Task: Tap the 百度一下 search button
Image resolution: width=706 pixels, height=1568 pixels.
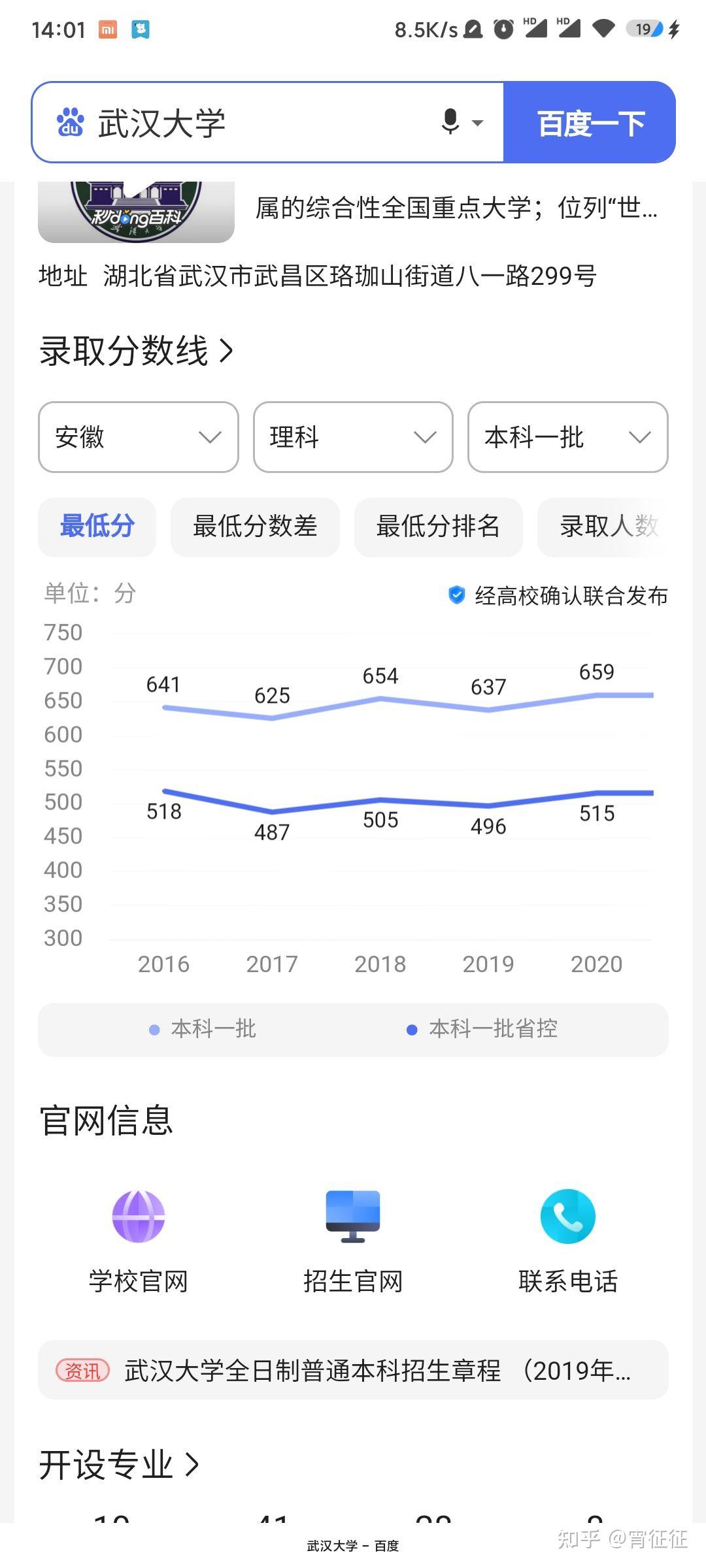Action: click(x=590, y=122)
